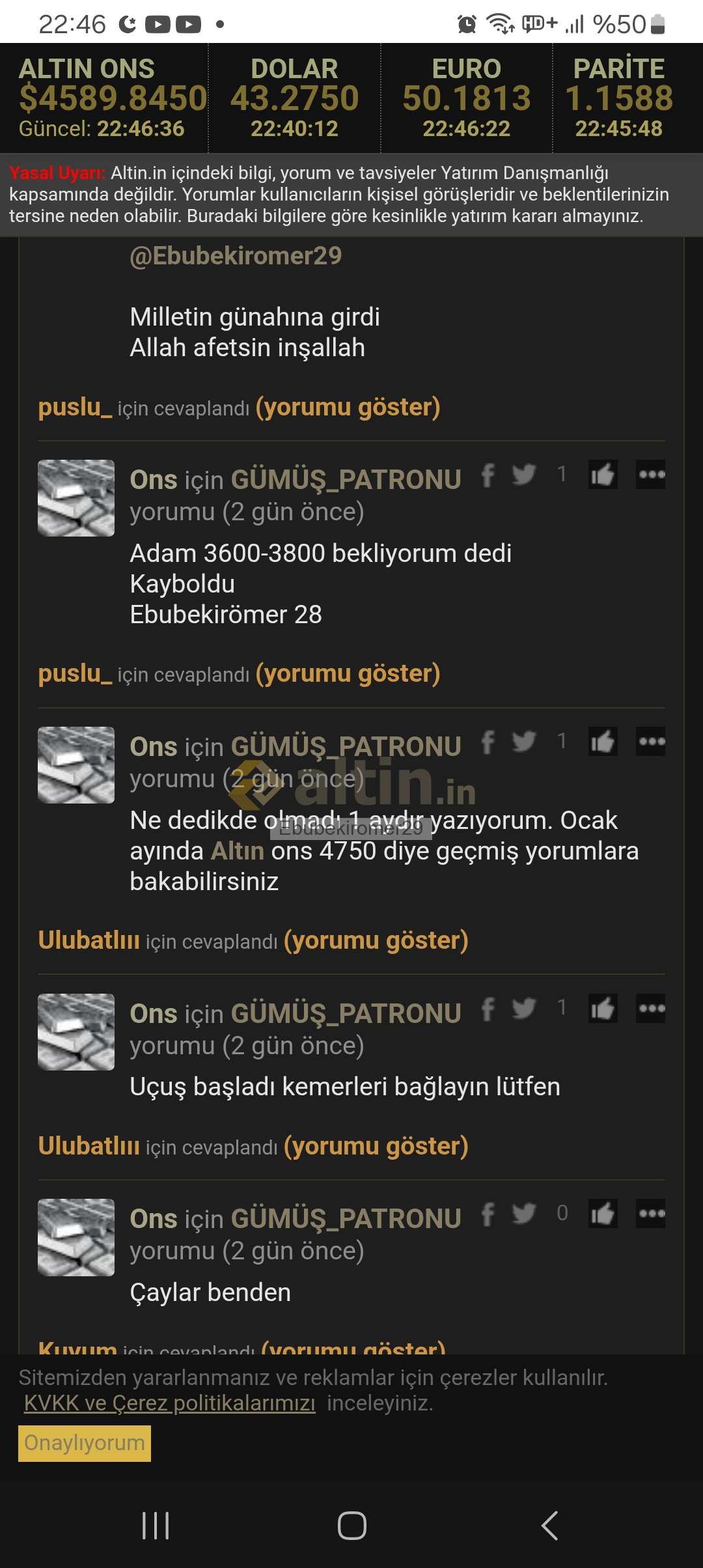Screen dimensions: 703x1568
Task: Show comment replied to above 'Çaylar benden'
Action: coord(376,1146)
